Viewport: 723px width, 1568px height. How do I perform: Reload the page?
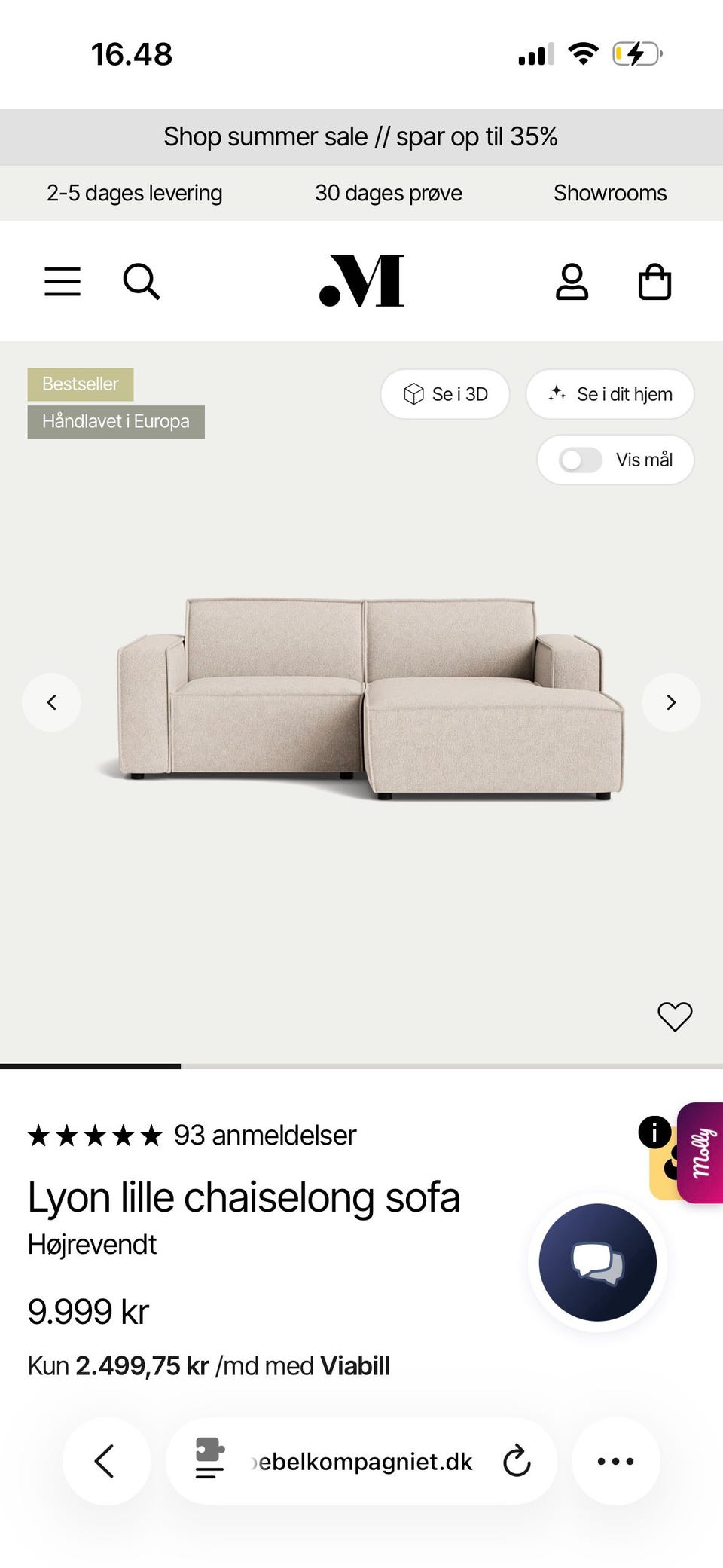pos(517,1461)
